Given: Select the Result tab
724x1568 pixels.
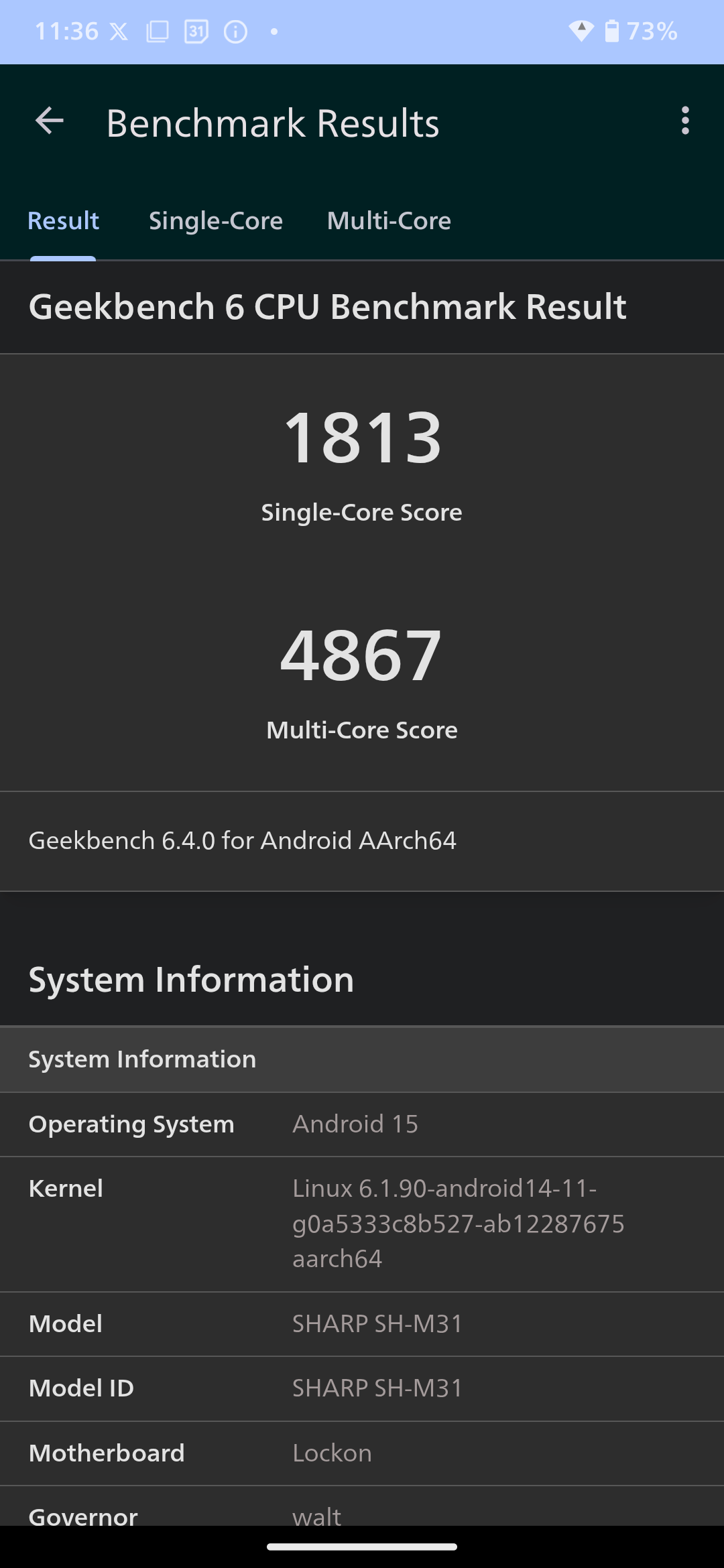Looking at the screenshot, I should [63, 221].
